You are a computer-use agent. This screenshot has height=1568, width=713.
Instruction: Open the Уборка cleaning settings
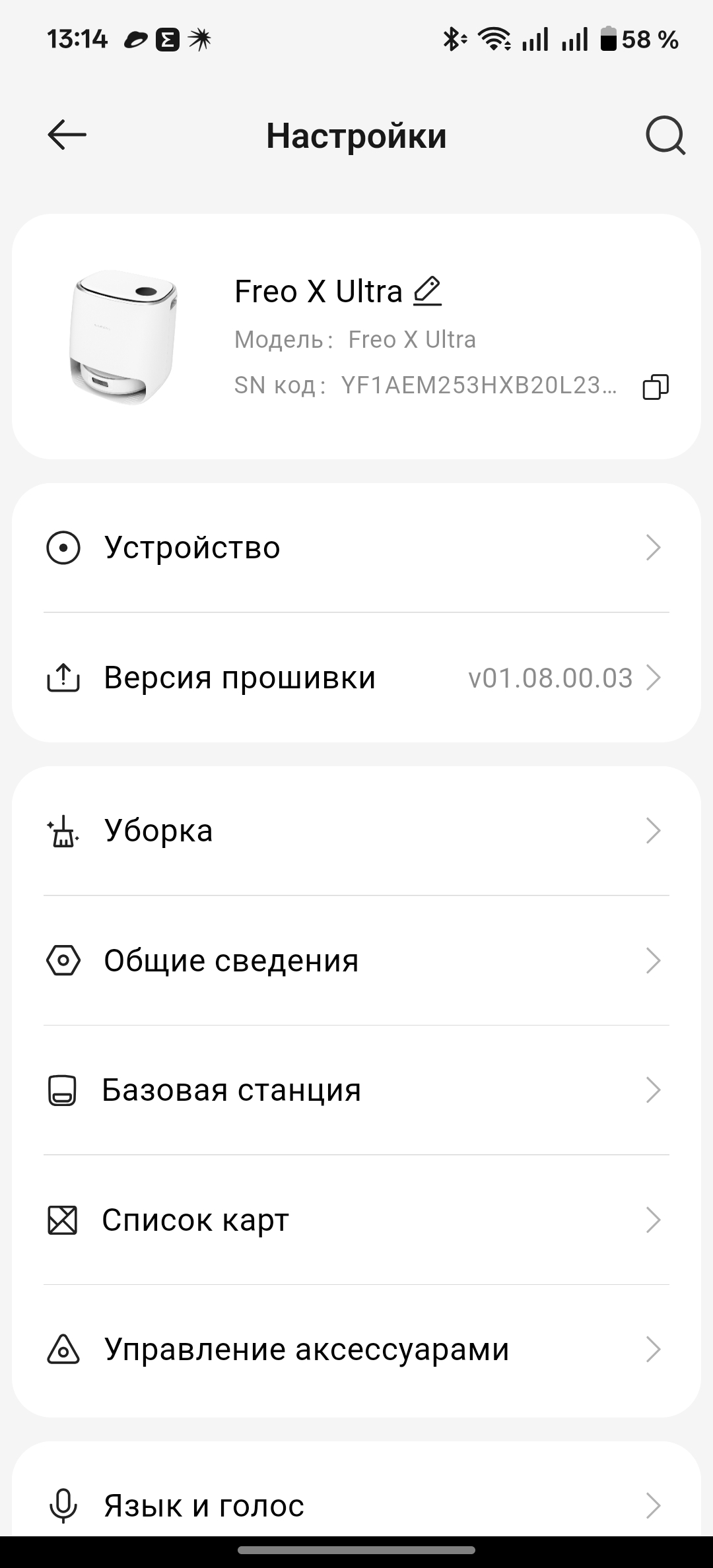point(356,831)
